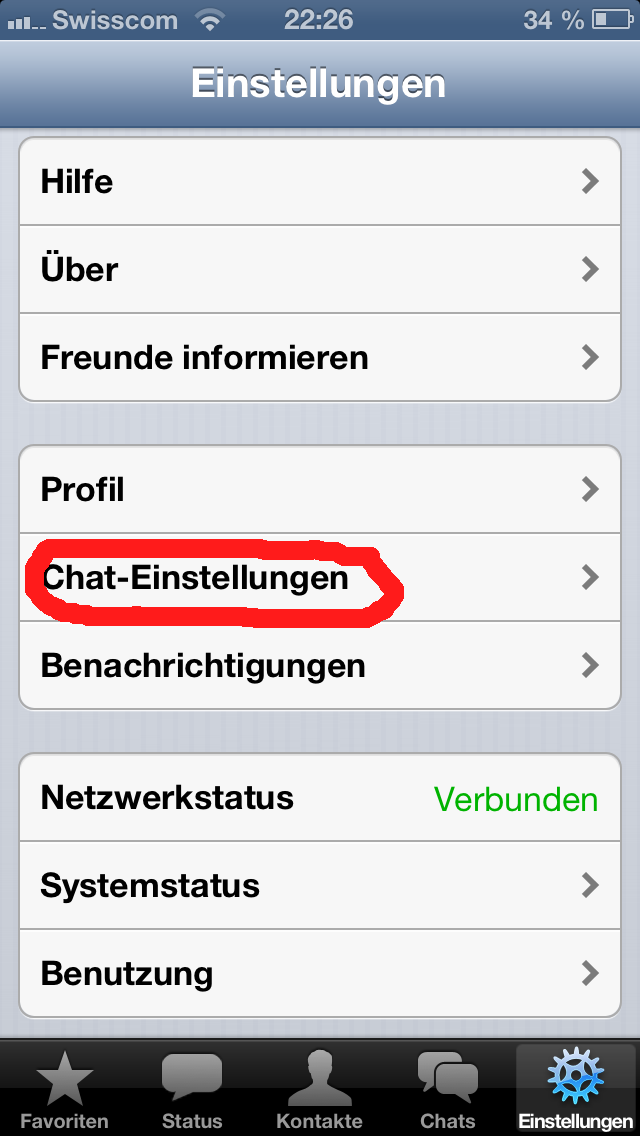The height and width of the screenshot is (1136, 640).
Task: Switch to the Favoriten tab
Action: click(x=65, y=1088)
